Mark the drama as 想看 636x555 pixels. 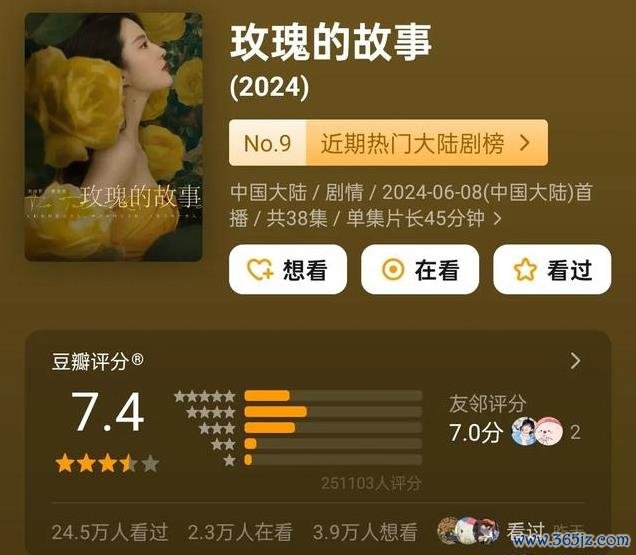[x=288, y=270]
